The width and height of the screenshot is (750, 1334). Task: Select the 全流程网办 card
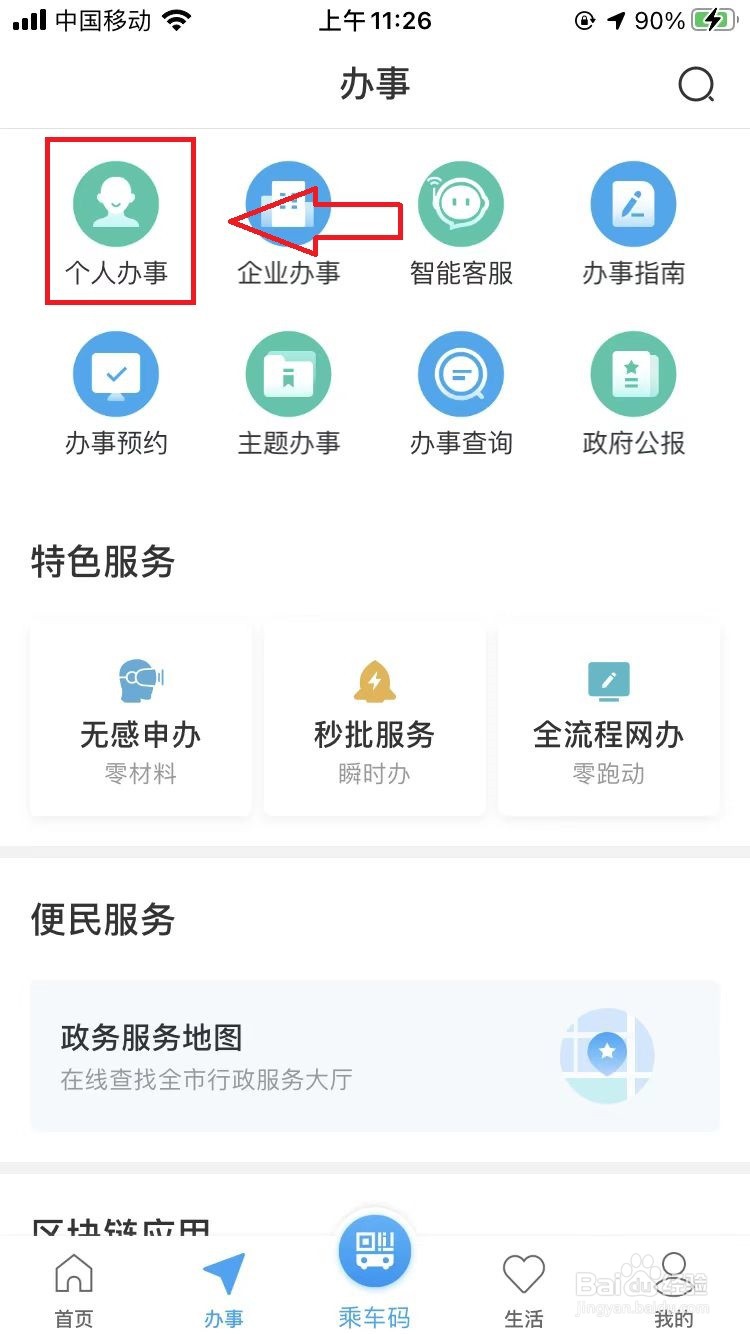click(x=609, y=719)
